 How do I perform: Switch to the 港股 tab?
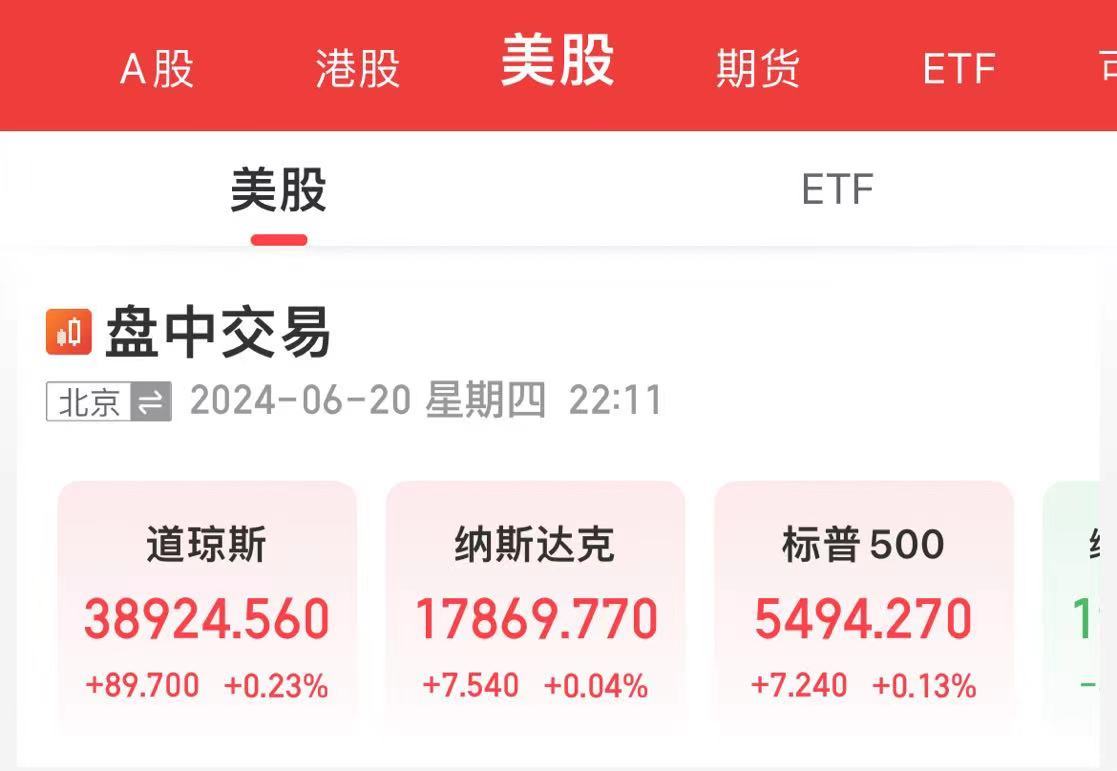tap(357, 69)
